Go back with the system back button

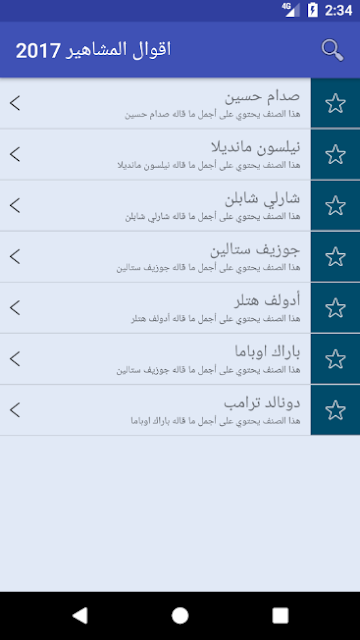[80, 616]
